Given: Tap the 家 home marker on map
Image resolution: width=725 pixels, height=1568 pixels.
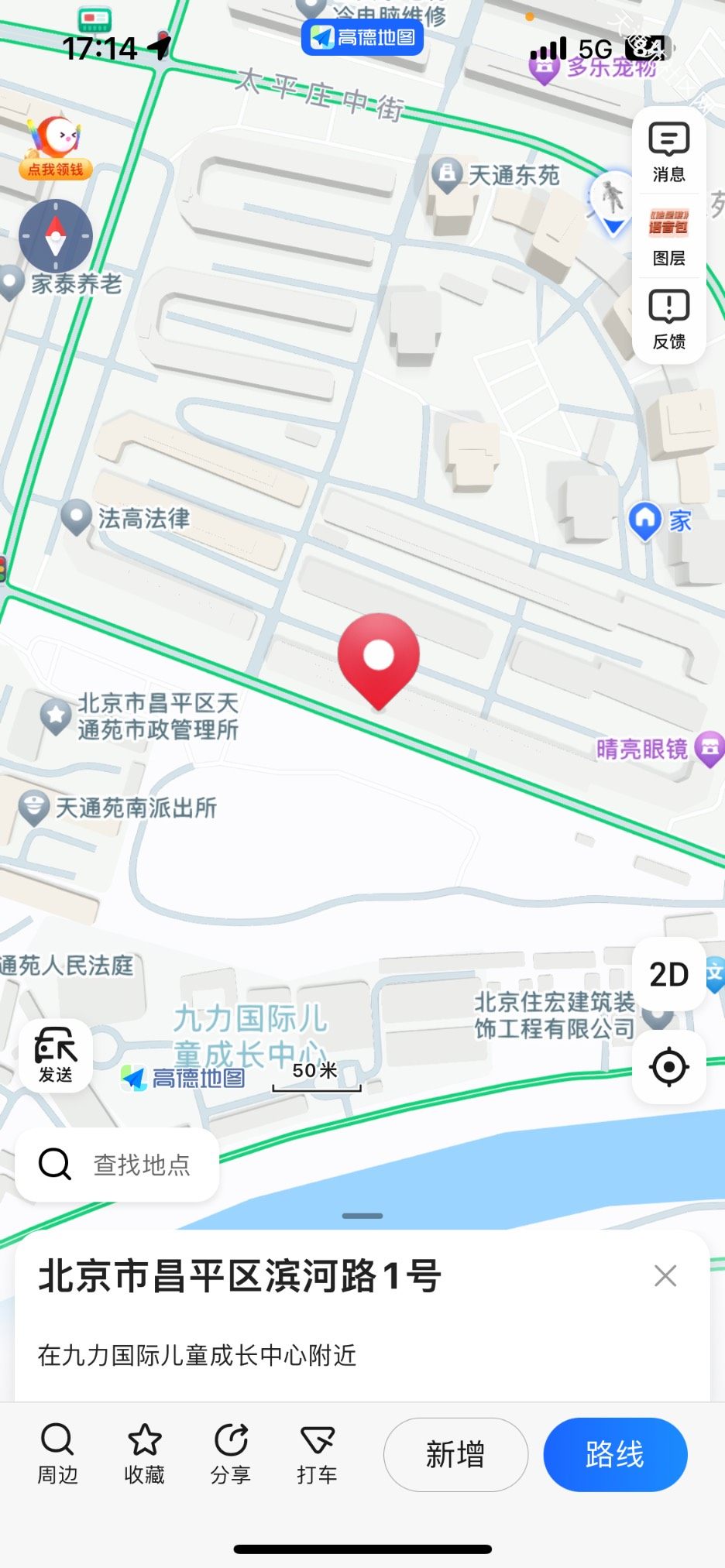Looking at the screenshot, I should [660, 521].
